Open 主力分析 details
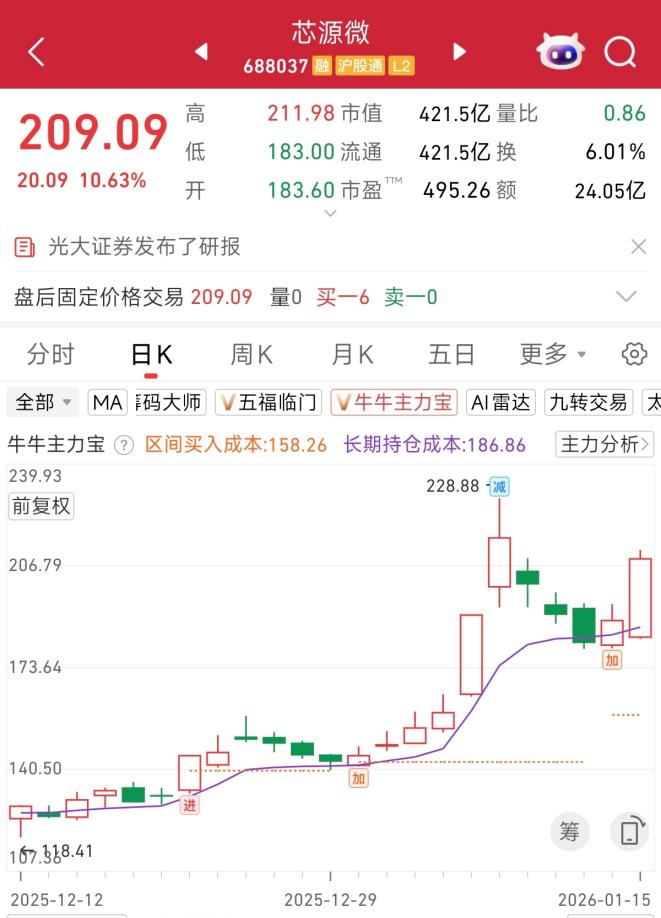This screenshot has height=918, width=661. 605,444
